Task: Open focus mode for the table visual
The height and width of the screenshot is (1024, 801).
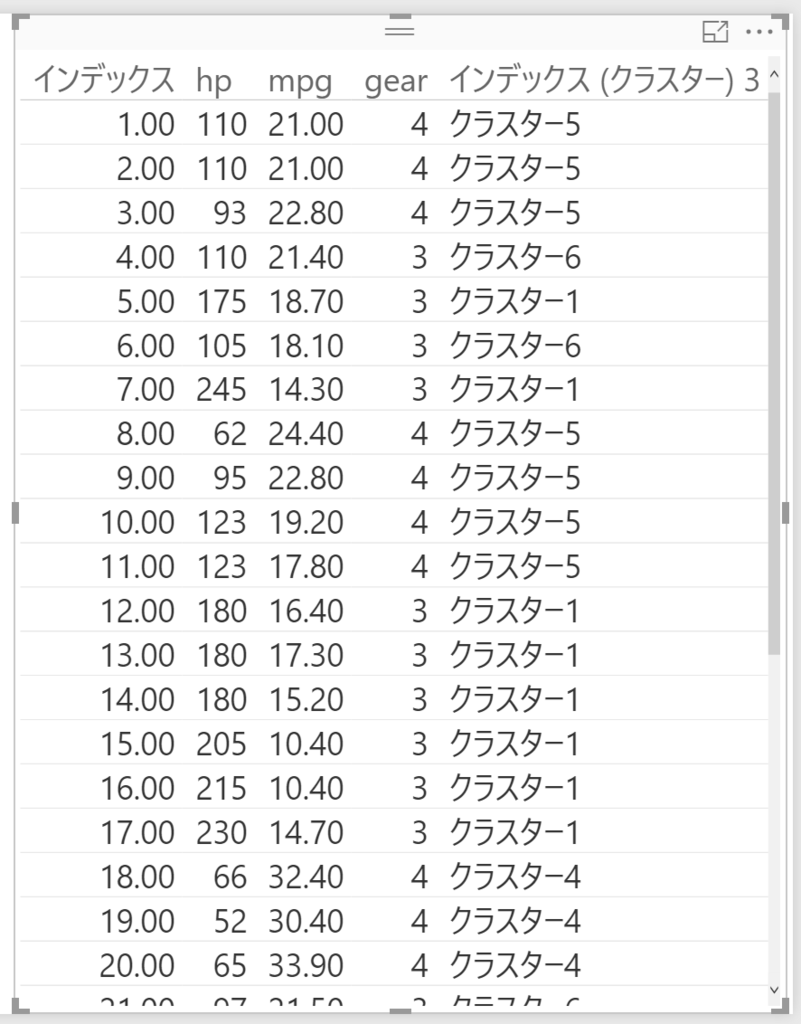Action: (x=715, y=32)
